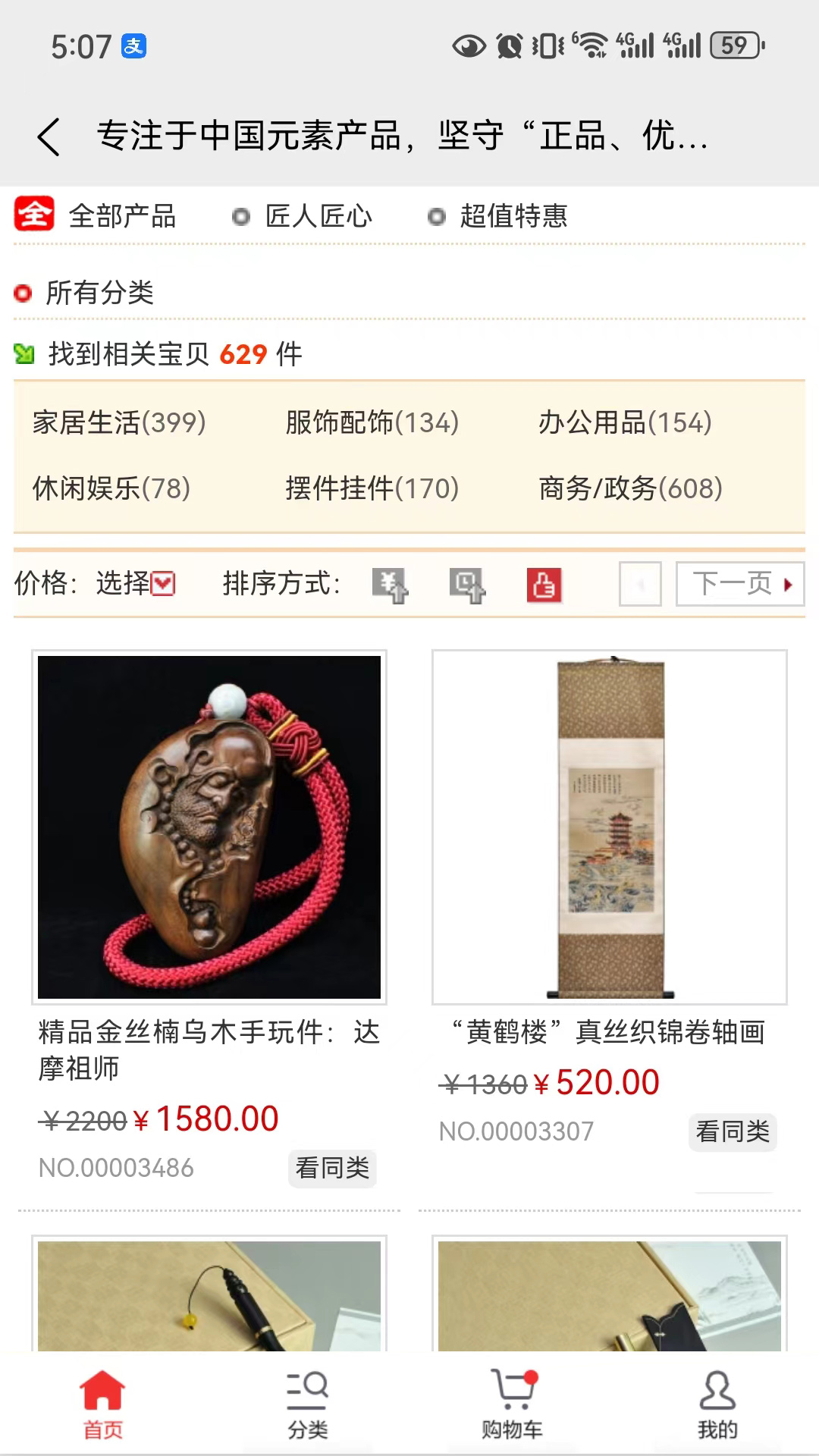Open the 价格 选择 dropdown
The image size is (819, 1456).
(x=136, y=584)
